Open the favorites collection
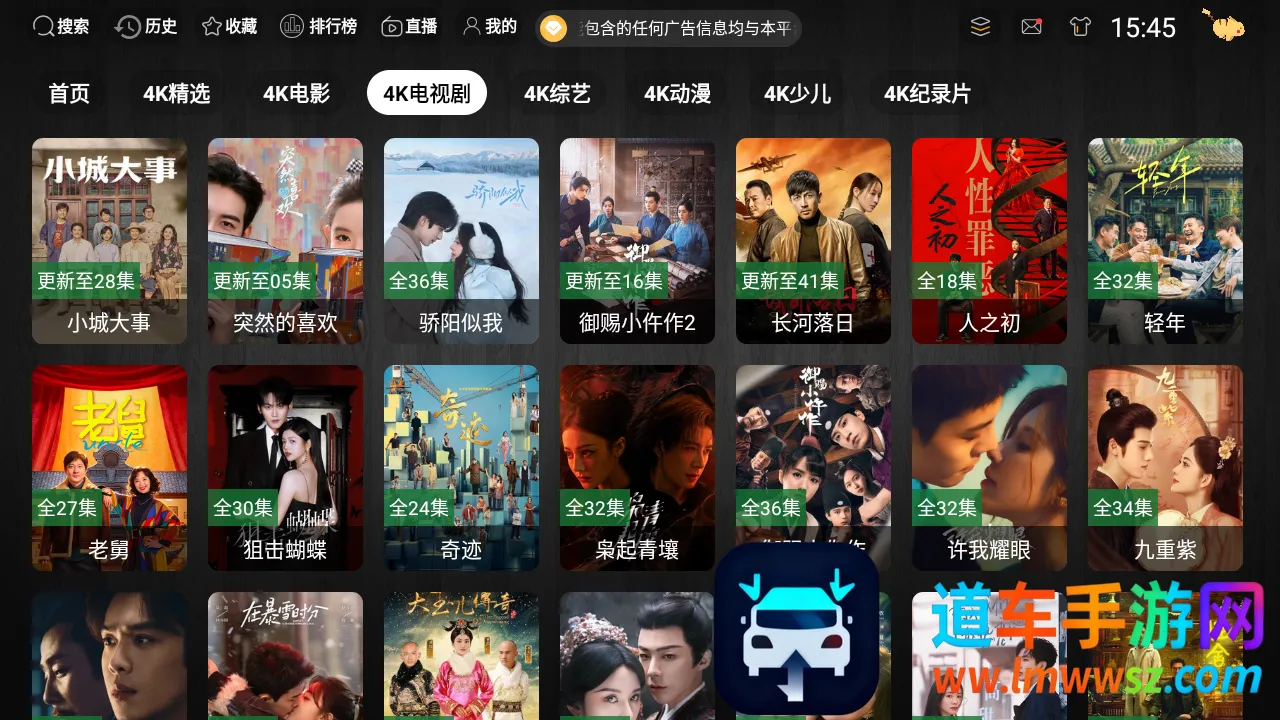Viewport: 1280px width, 720px height. (230, 27)
